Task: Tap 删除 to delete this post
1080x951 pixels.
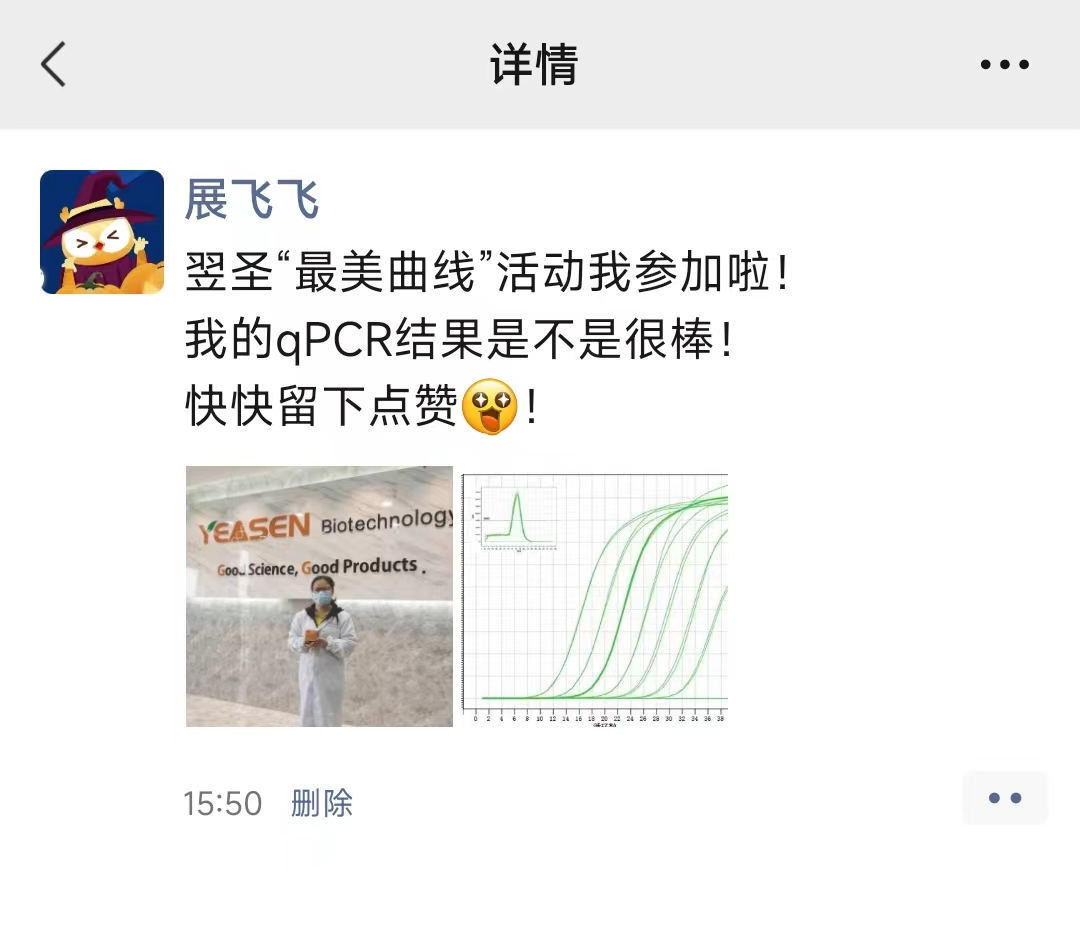Action: pos(322,803)
